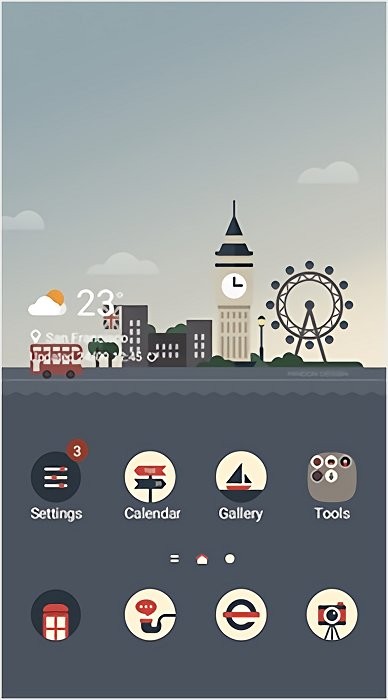
Task: Open the Tools folder
Action: 332,477
